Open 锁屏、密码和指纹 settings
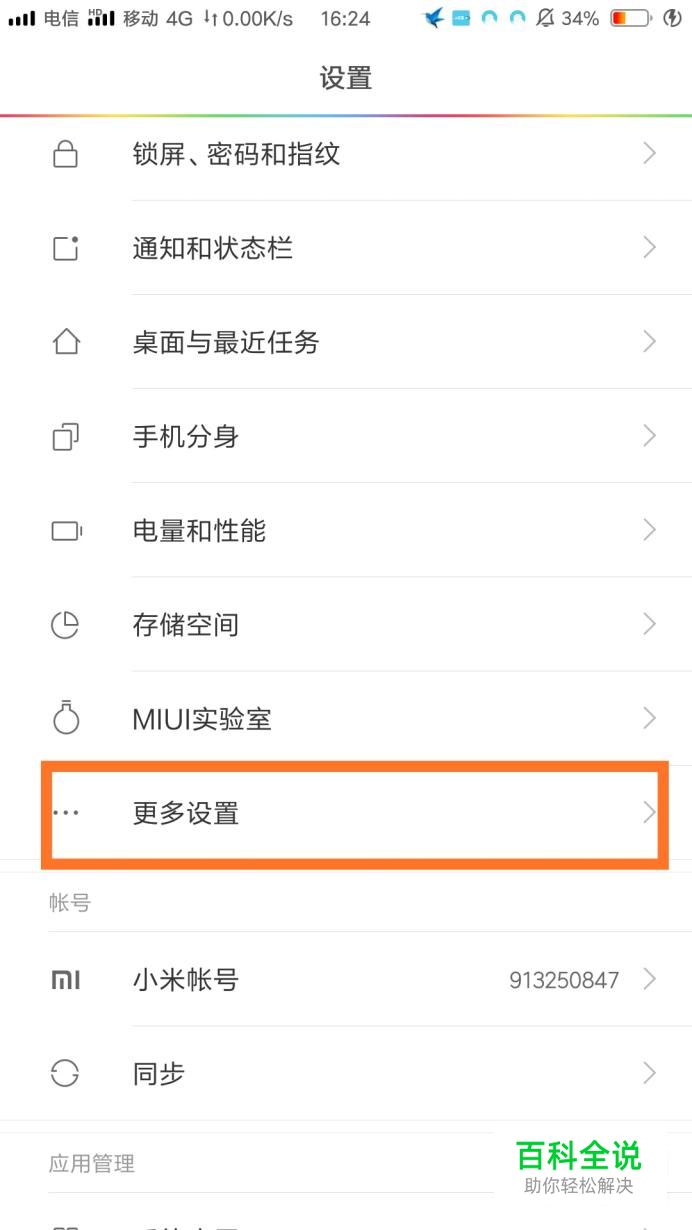This screenshot has height=1230, width=692. click(346, 154)
